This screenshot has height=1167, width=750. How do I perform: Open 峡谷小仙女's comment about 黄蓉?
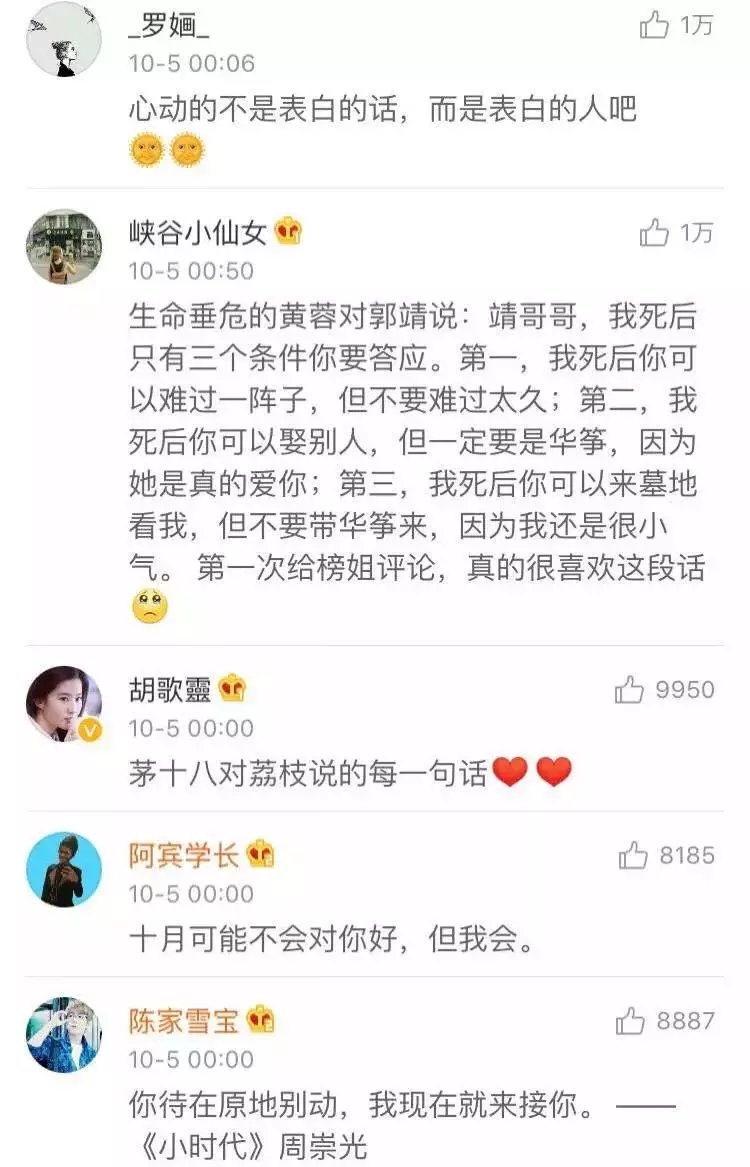click(x=415, y=444)
